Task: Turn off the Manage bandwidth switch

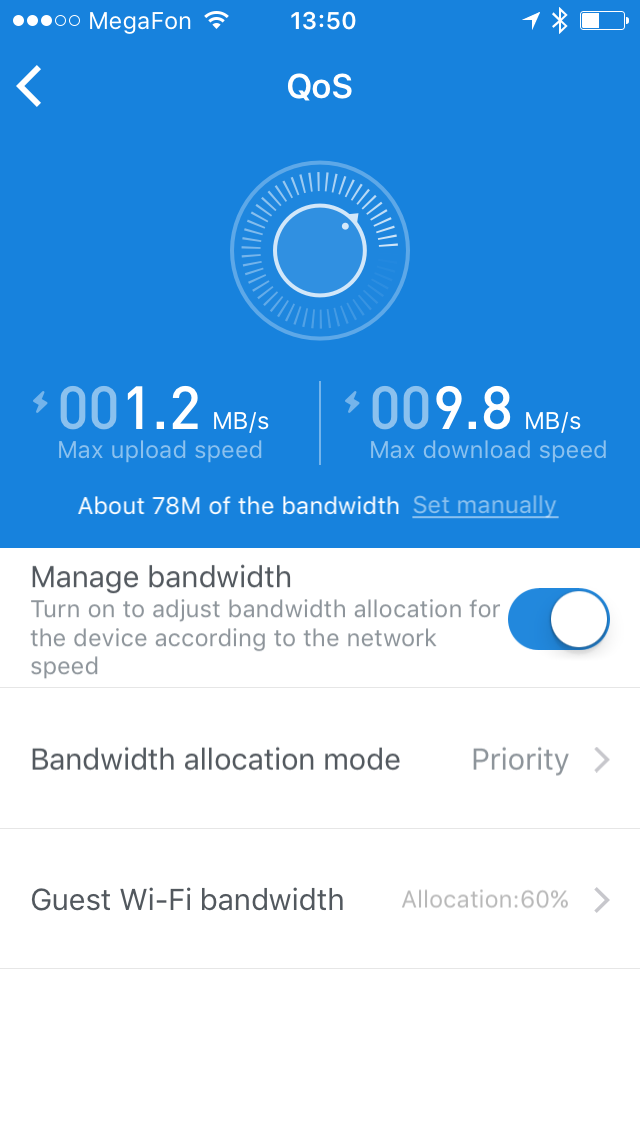Action: [x=558, y=619]
